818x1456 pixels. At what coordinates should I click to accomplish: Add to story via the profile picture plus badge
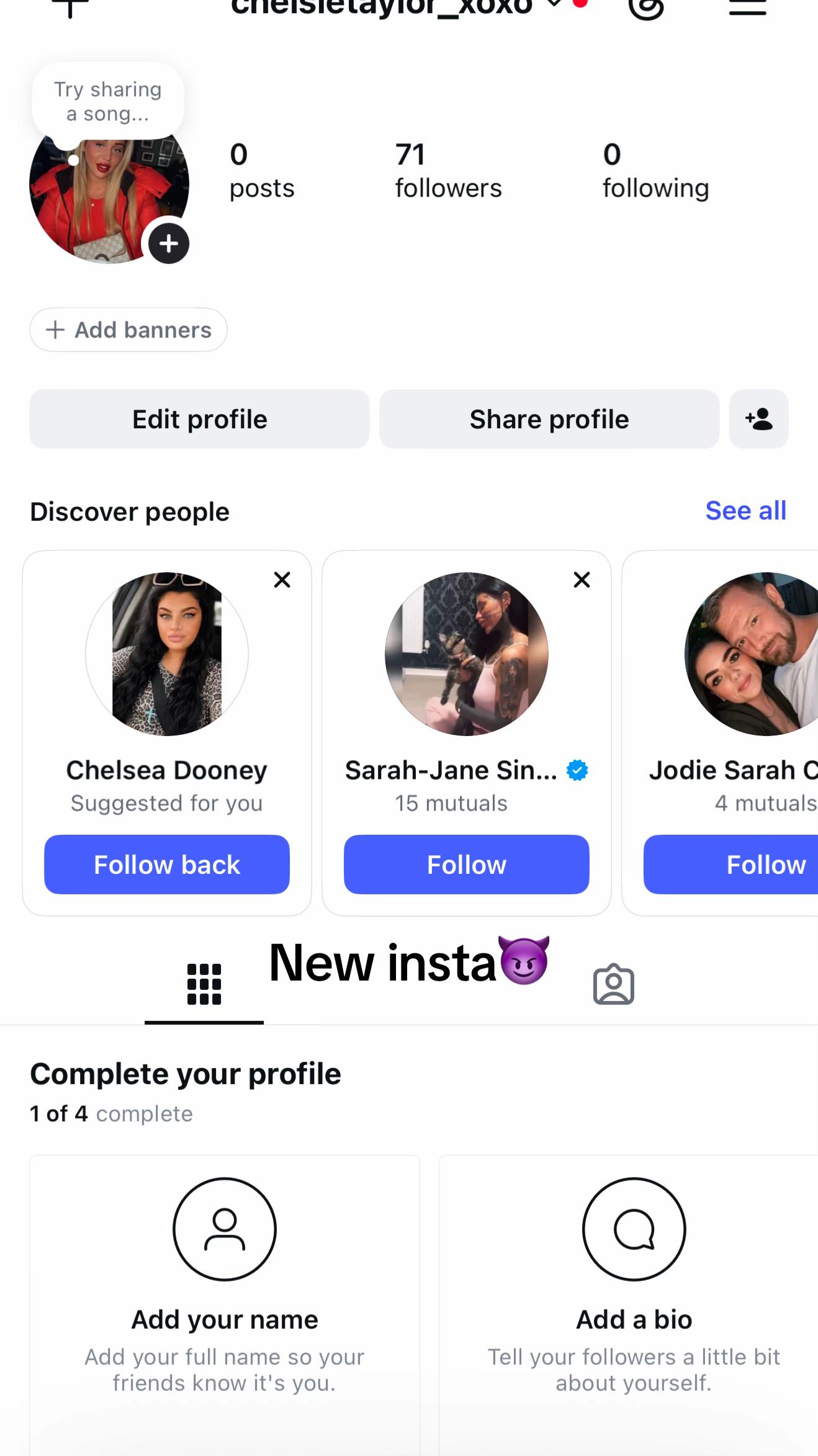tap(169, 243)
